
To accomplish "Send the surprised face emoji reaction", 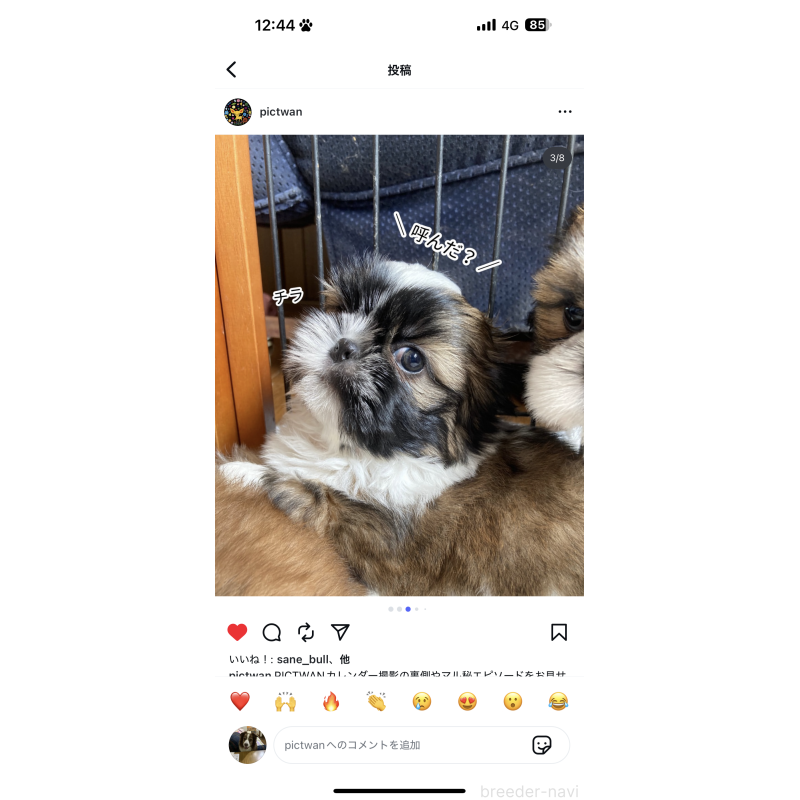I will point(513,701).
